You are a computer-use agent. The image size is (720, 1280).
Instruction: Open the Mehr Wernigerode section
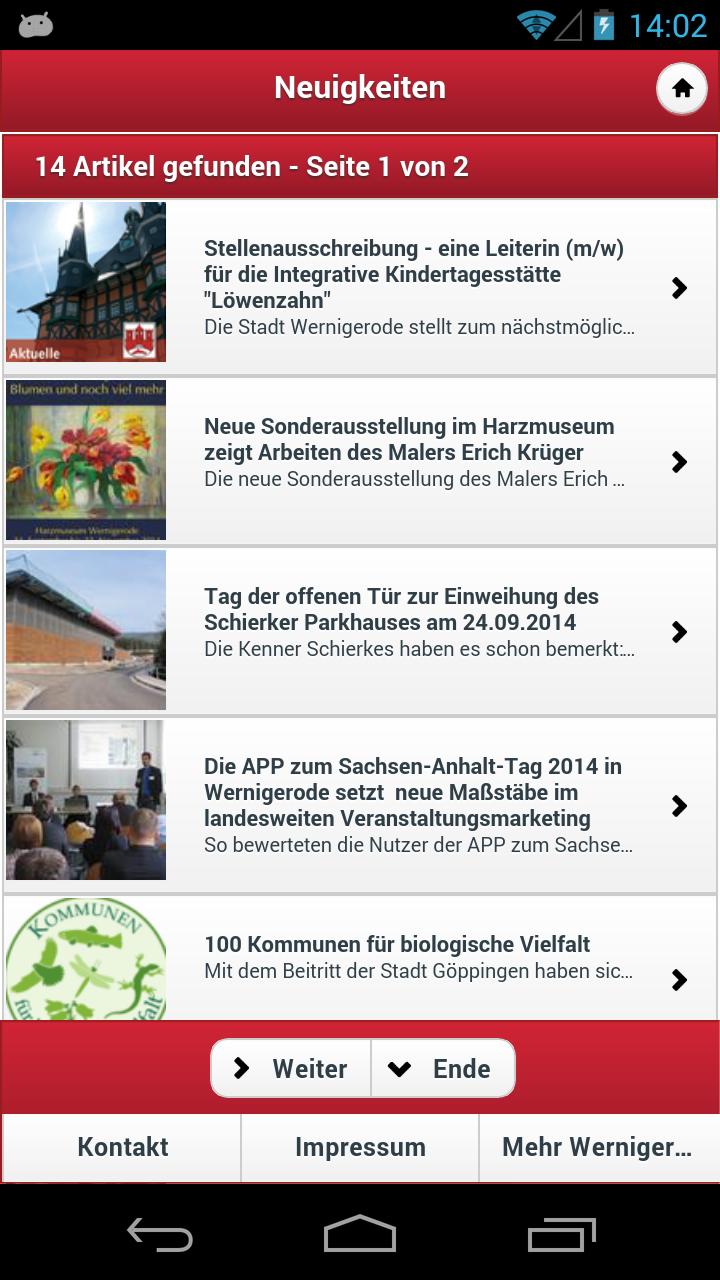(598, 1147)
